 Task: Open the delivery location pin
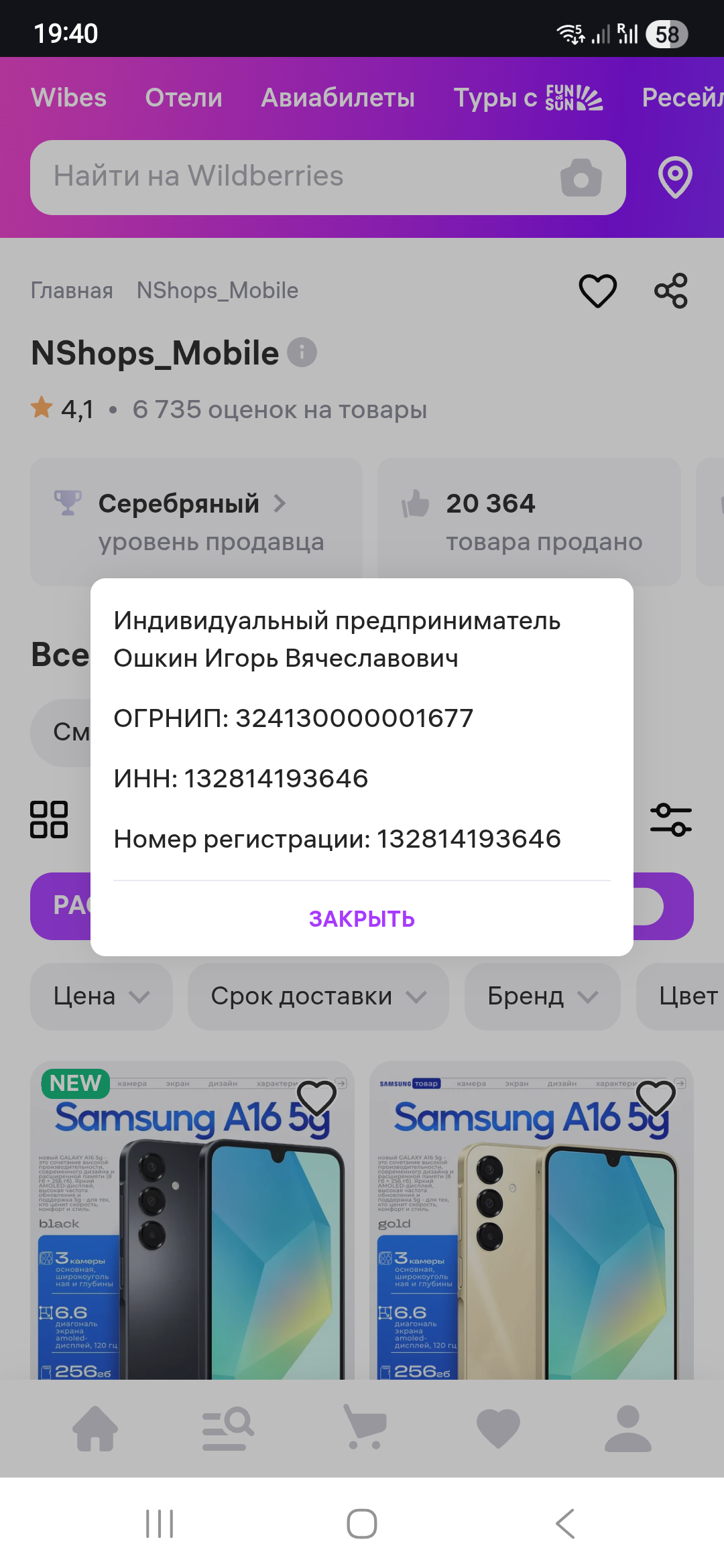coord(675,178)
